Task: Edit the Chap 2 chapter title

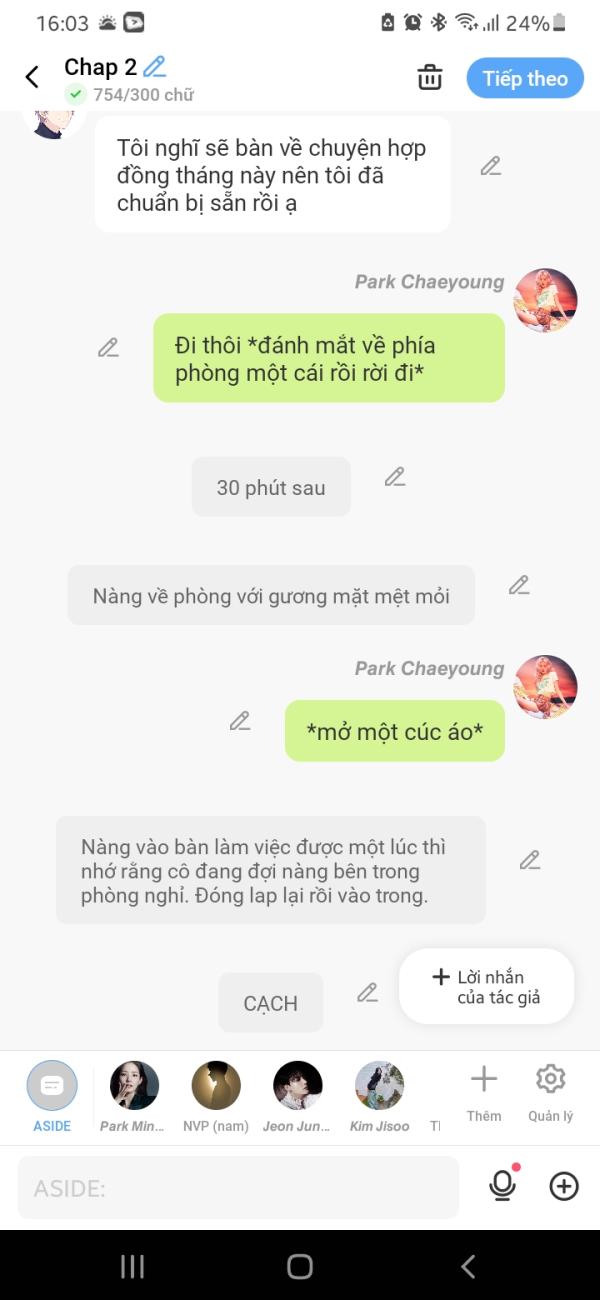Action: [154, 67]
